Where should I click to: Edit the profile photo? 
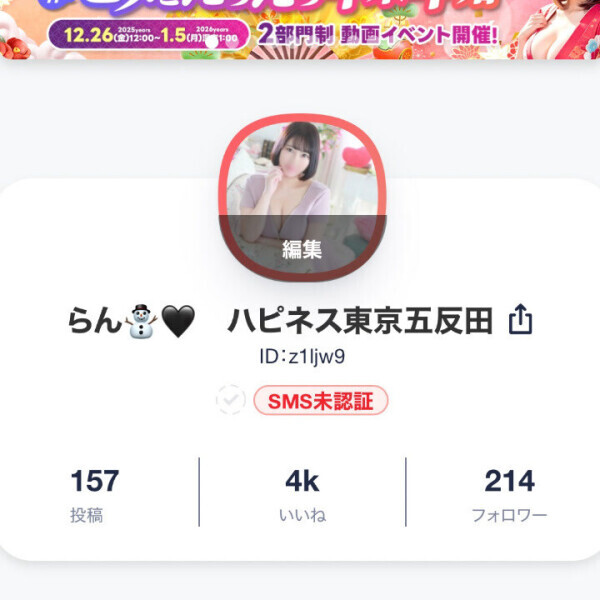pyautogui.click(x=300, y=249)
